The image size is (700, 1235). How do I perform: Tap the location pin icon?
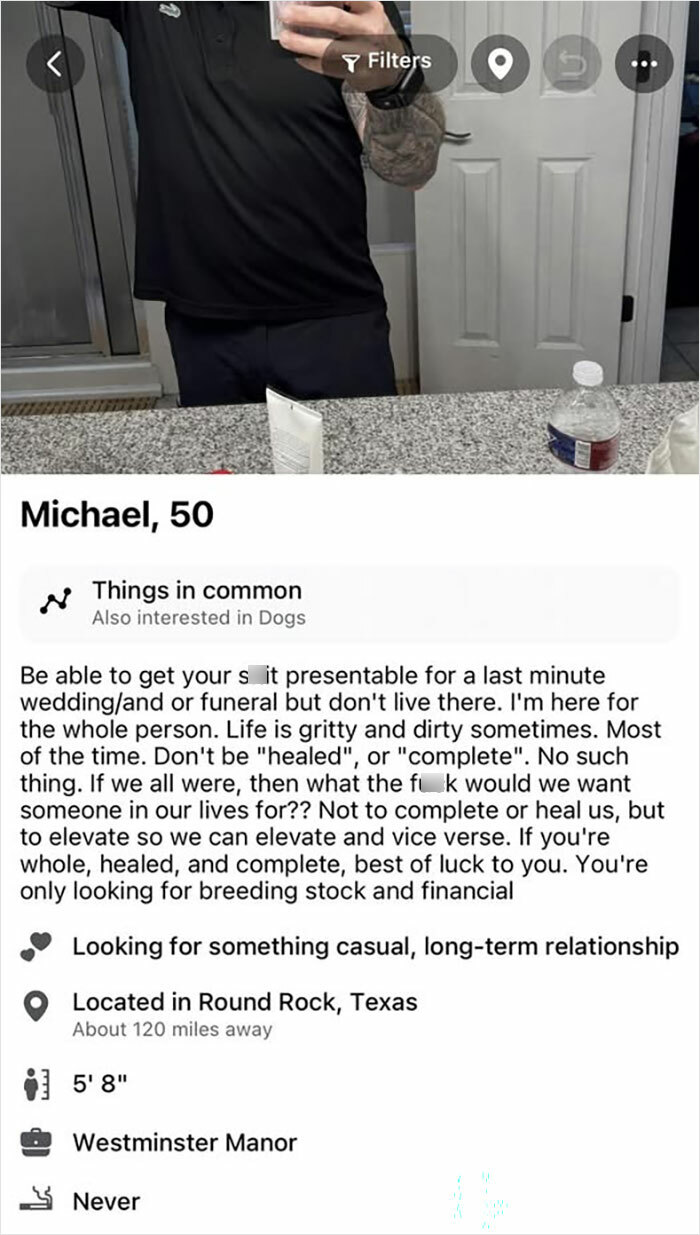(x=500, y=64)
